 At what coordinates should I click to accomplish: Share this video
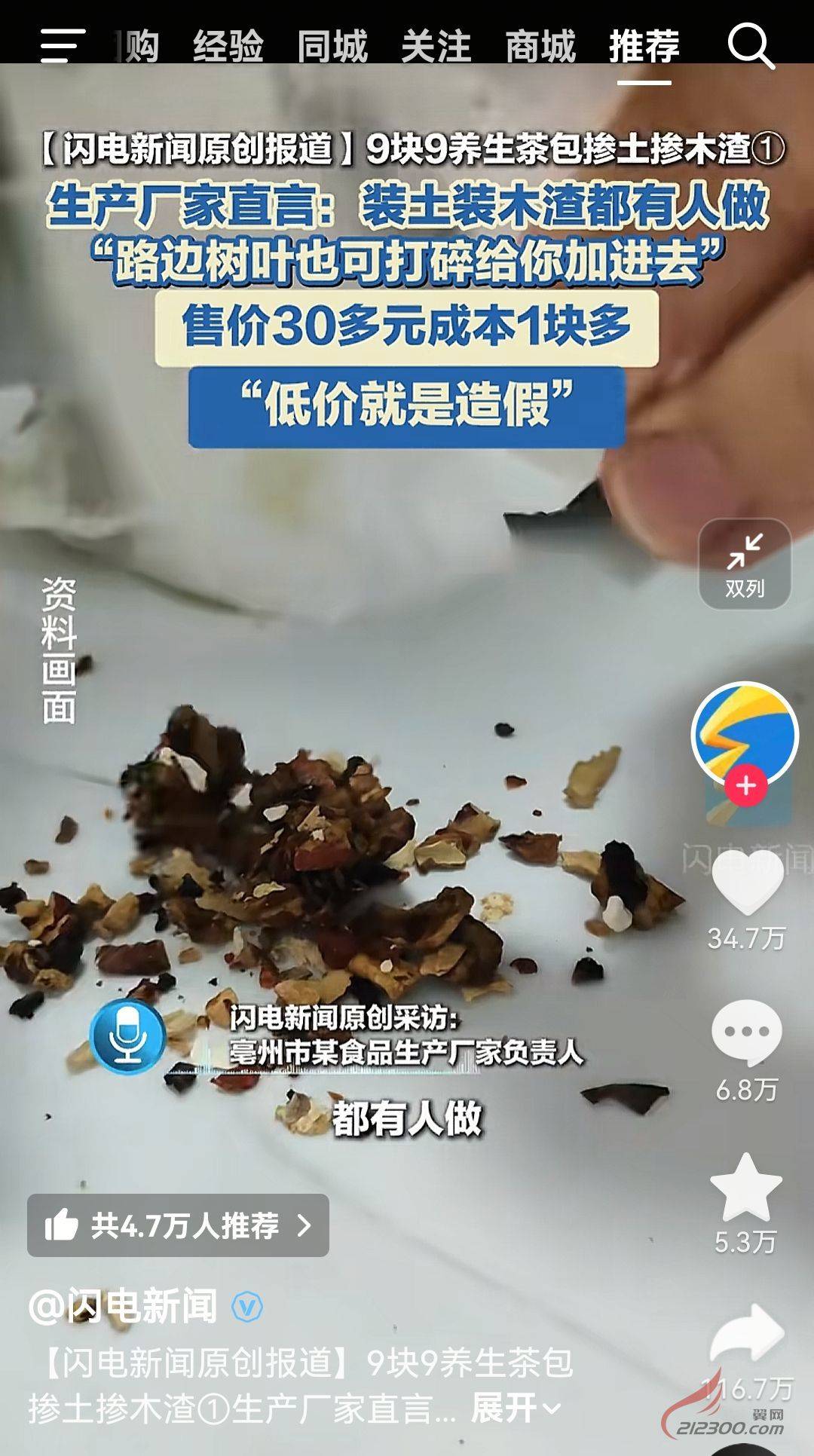pyautogui.click(x=747, y=1334)
